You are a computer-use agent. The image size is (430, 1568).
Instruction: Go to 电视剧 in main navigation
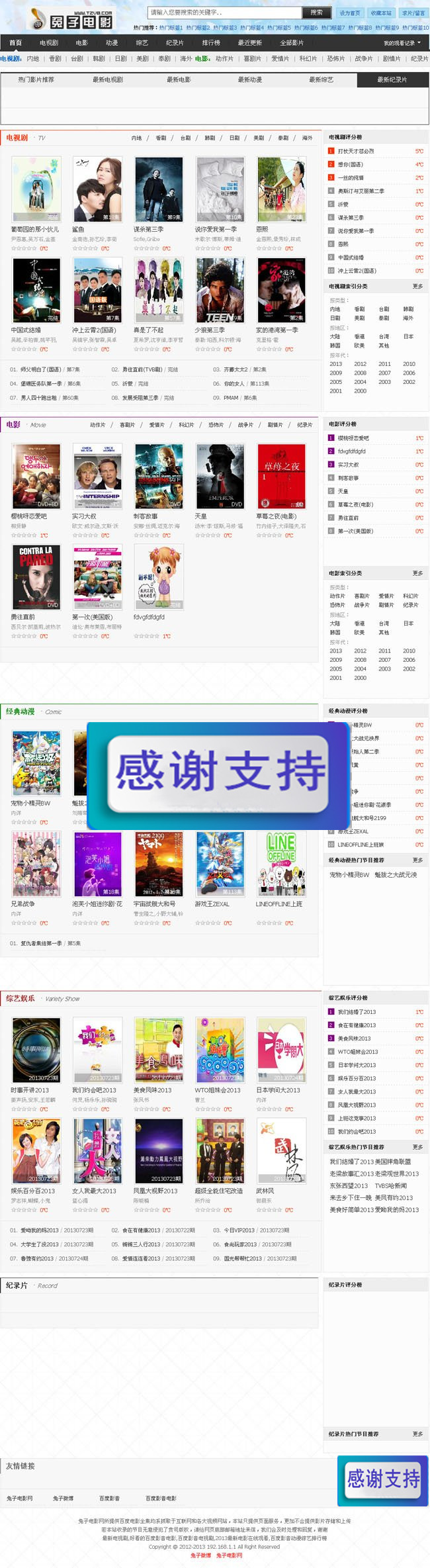coord(48,43)
